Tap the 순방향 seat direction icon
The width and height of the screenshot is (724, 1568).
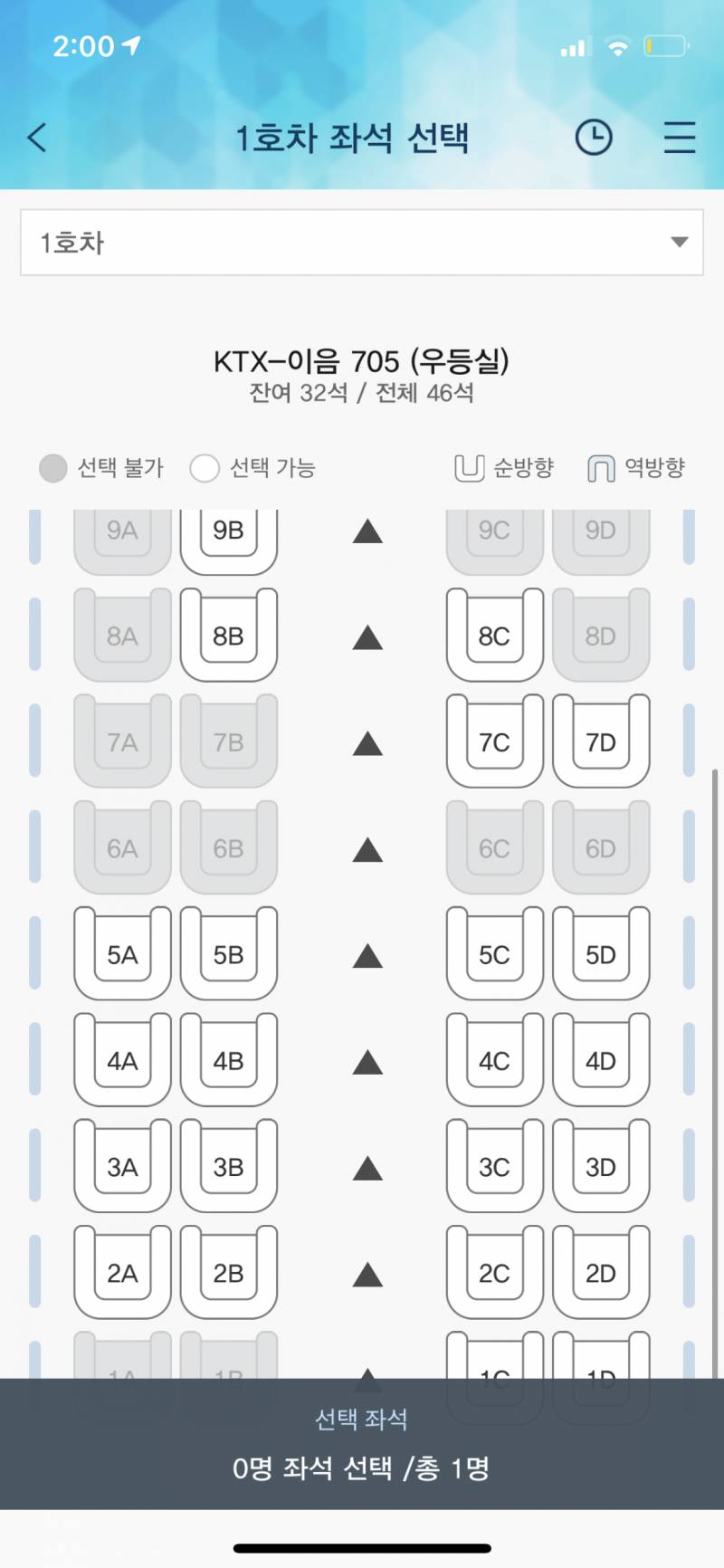[x=466, y=467]
